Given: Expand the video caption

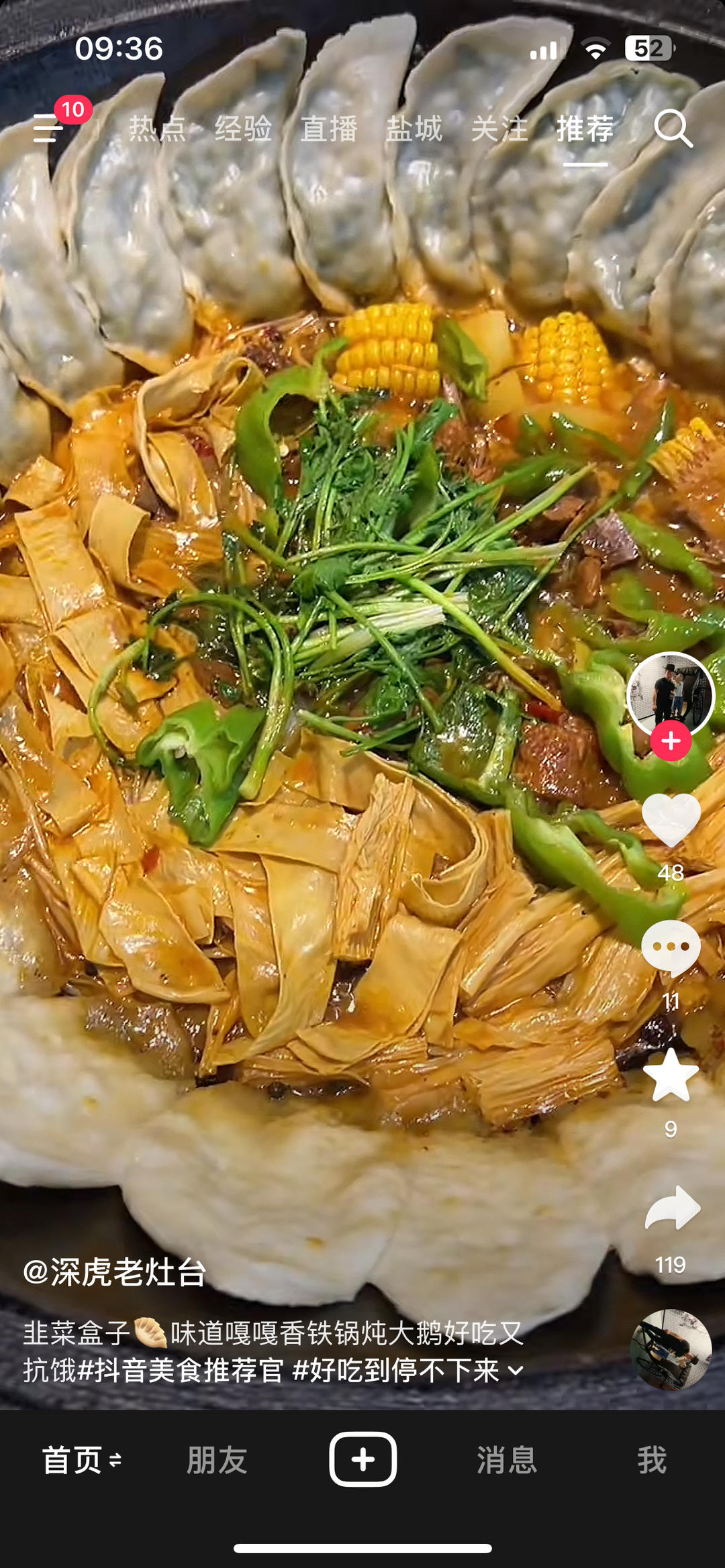Looking at the screenshot, I should click(516, 1370).
